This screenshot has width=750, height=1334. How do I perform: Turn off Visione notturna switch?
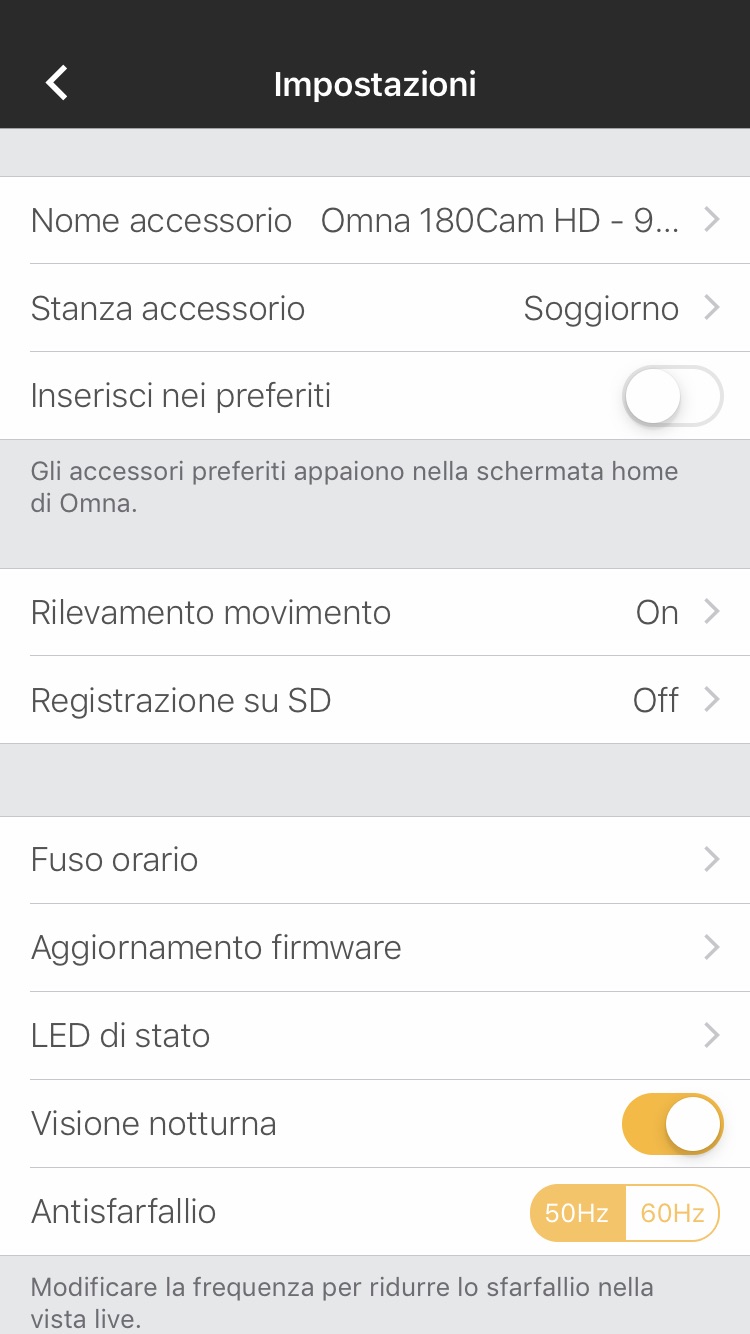click(x=672, y=1123)
